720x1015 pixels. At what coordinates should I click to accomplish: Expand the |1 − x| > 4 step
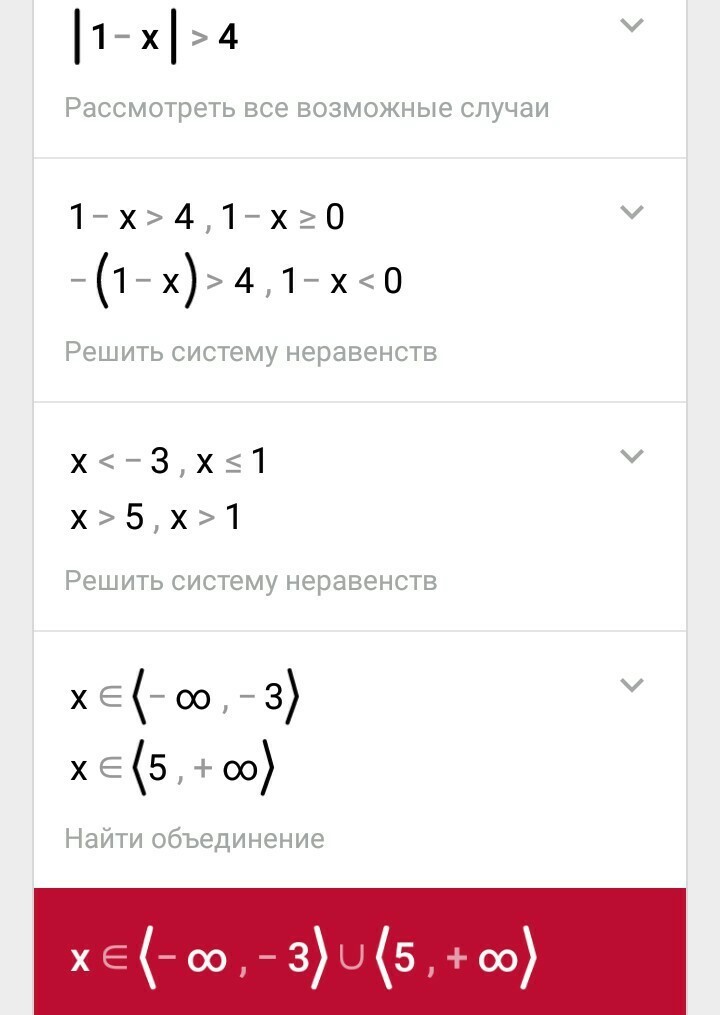point(631,25)
